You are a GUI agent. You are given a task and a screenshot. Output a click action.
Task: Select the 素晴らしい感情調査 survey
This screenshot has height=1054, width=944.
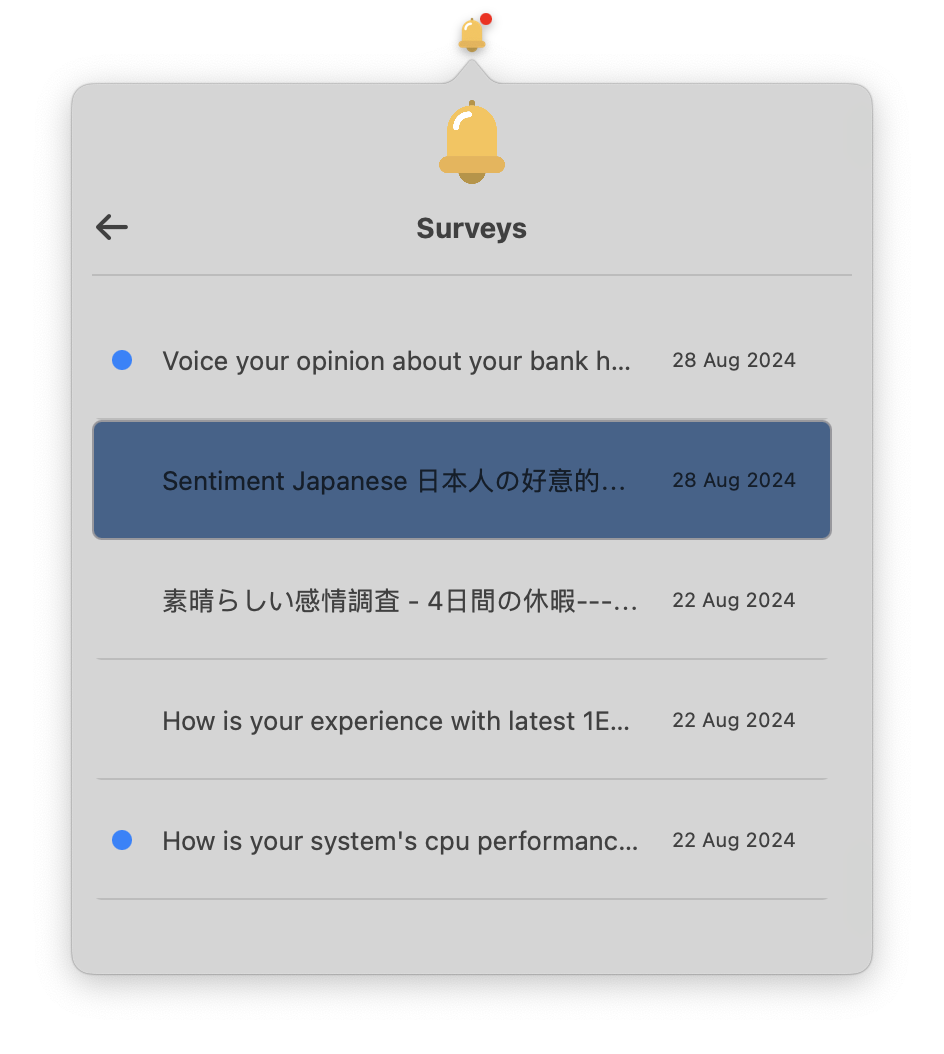coord(399,601)
